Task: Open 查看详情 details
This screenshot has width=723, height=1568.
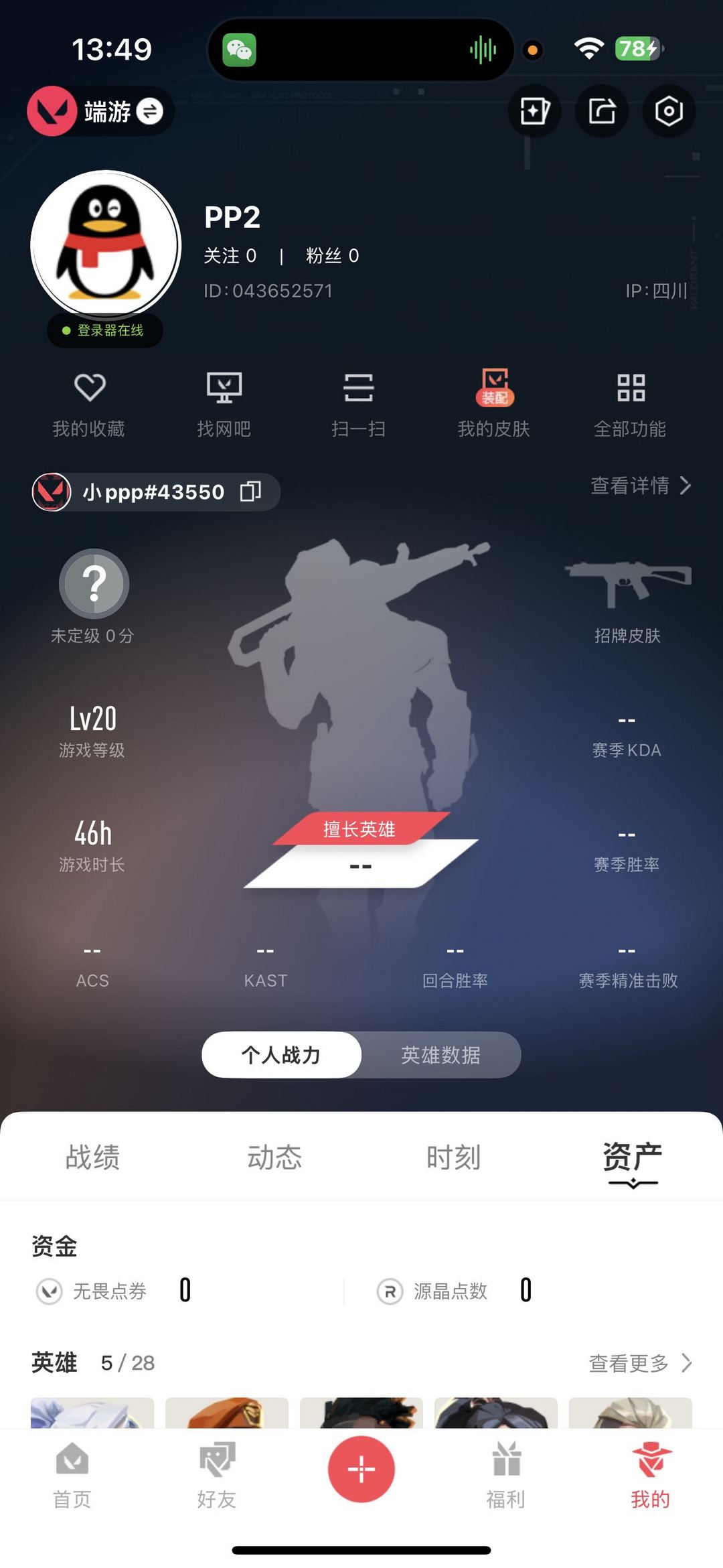Action: tap(639, 485)
